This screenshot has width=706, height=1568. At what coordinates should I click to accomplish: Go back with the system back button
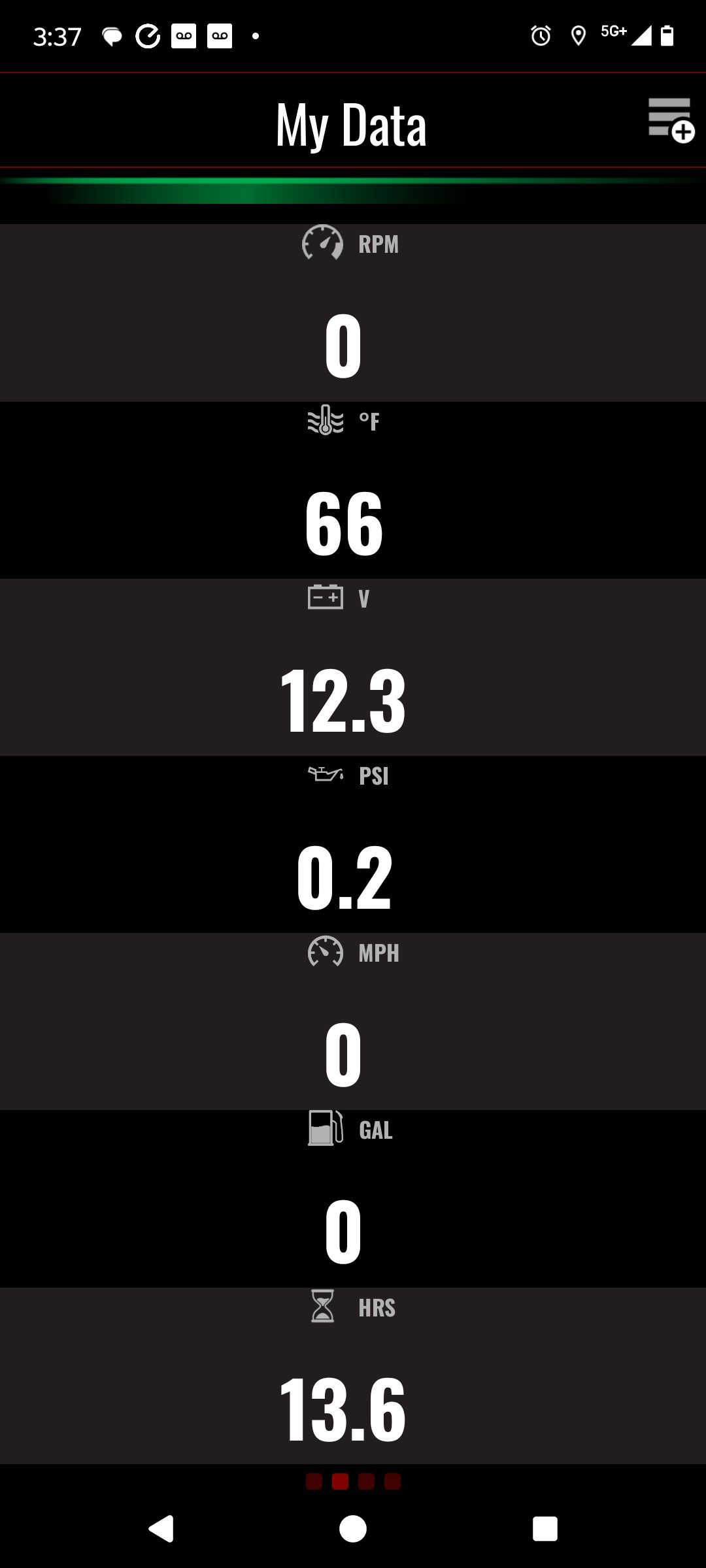coord(161,1529)
